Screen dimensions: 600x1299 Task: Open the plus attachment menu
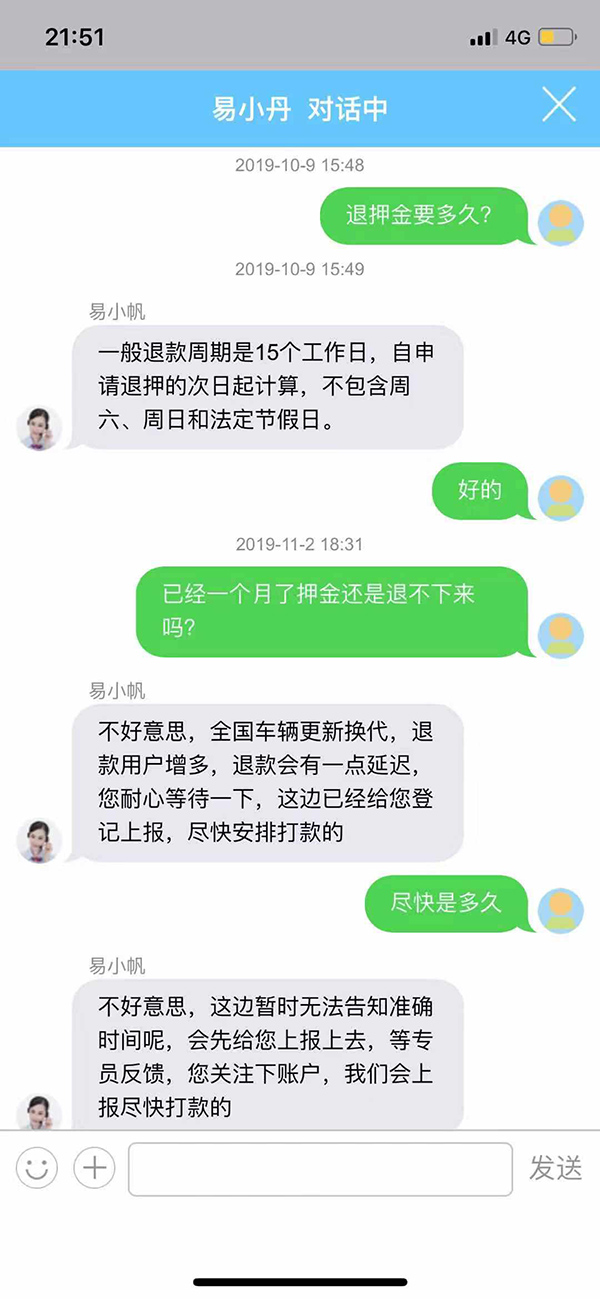(x=95, y=1167)
